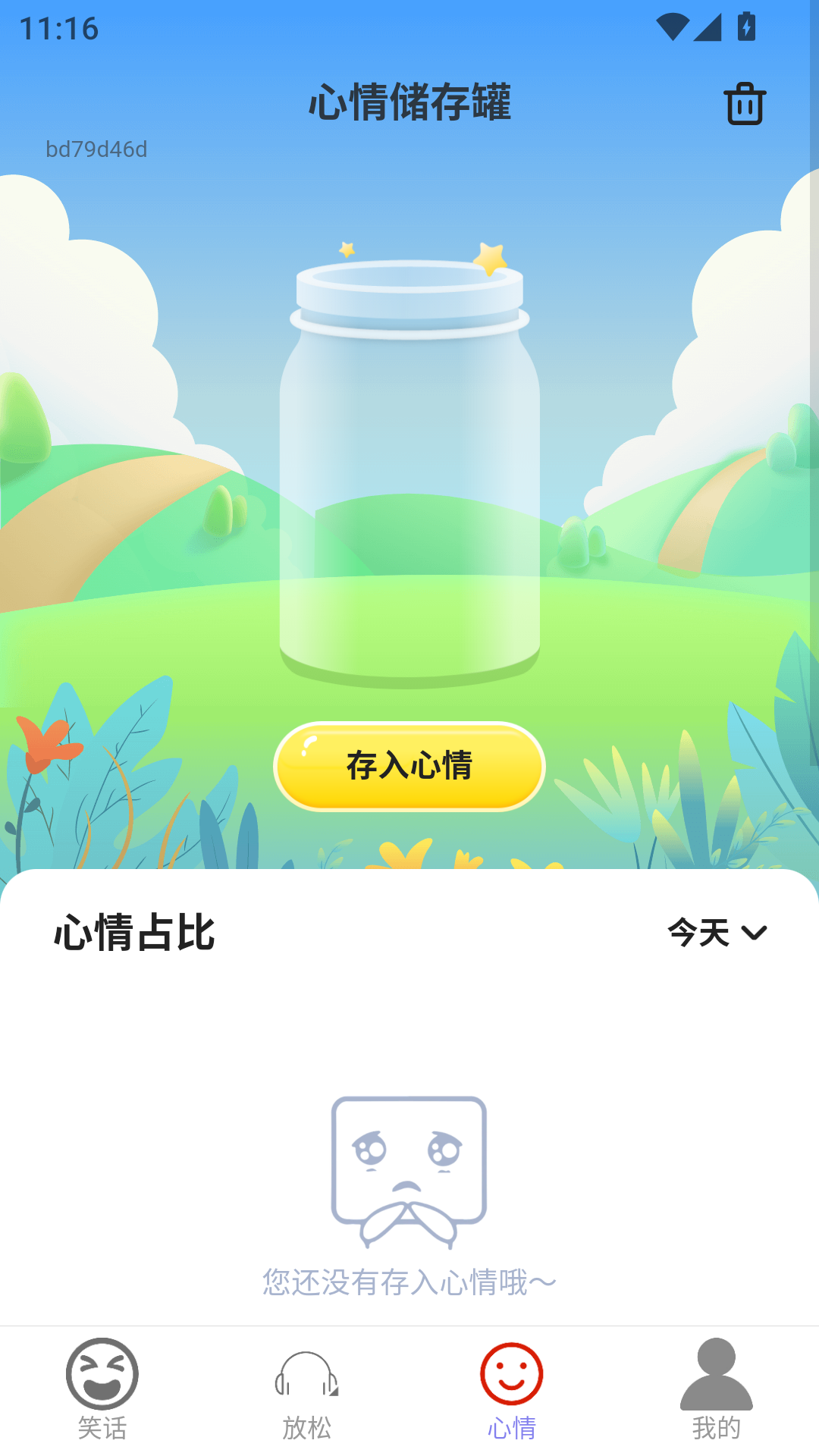
Task: Open the trash delete icon
Action: pos(744,105)
